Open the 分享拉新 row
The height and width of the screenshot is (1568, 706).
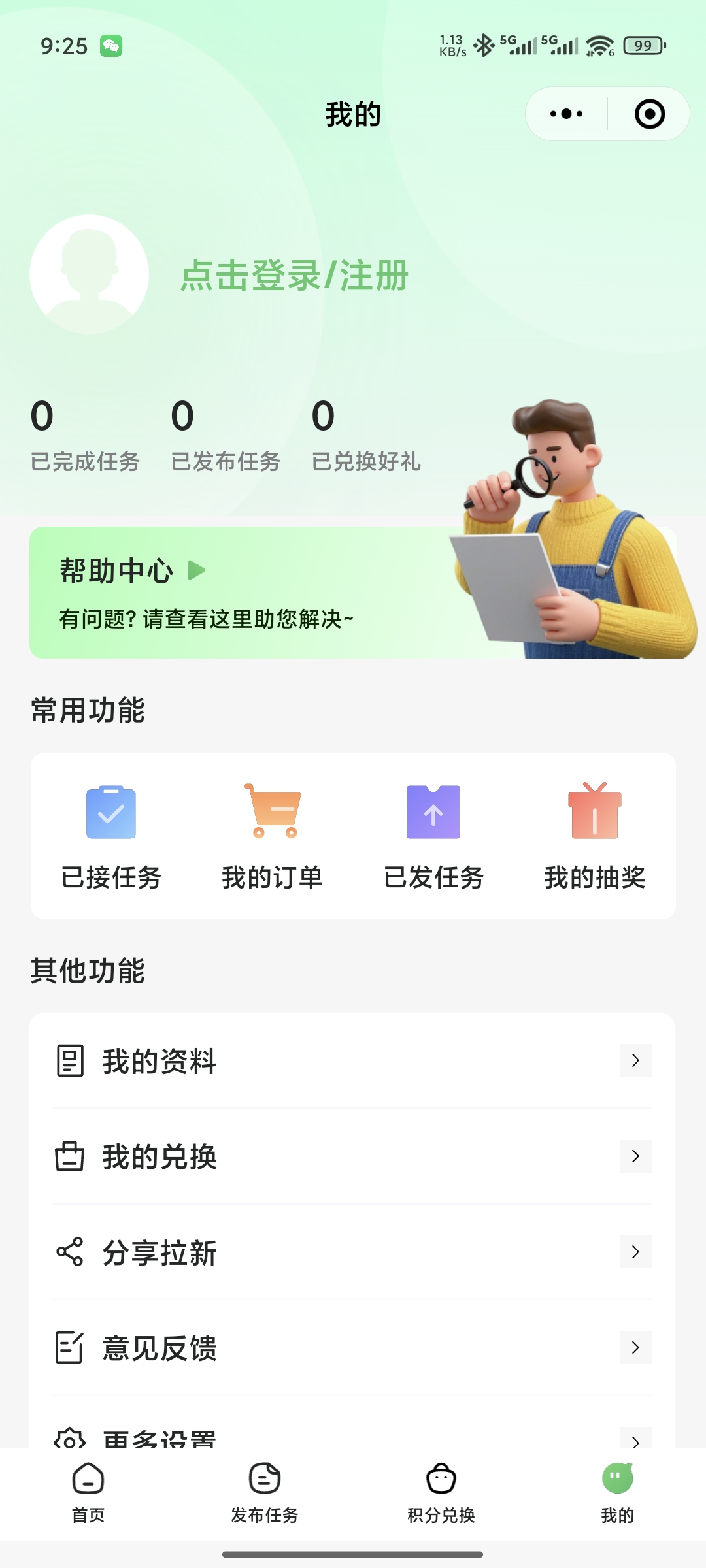tap(353, 1252)
